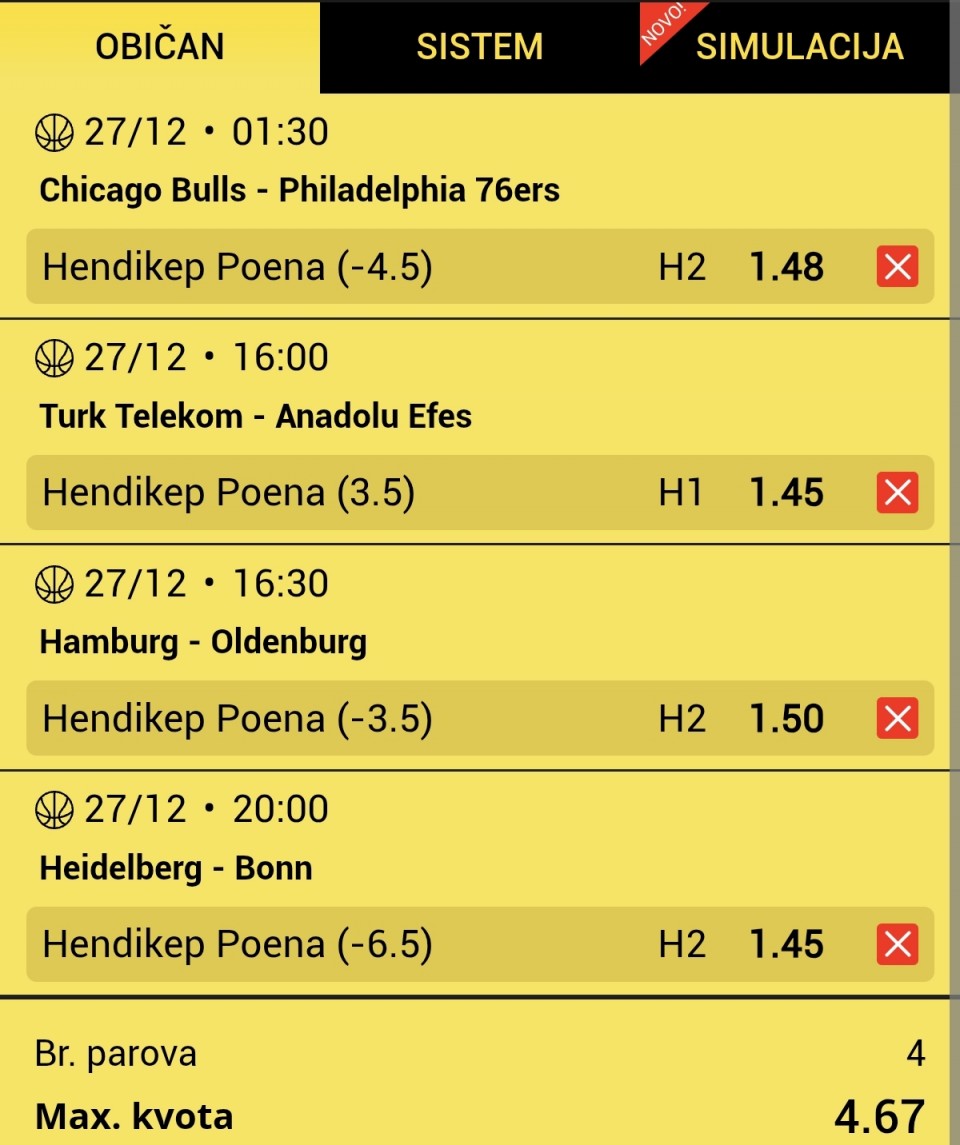Remove Turk Telekom - Anadolu Efes bet
Viewport: 960px width, 1145px height.
click(897, 492)
